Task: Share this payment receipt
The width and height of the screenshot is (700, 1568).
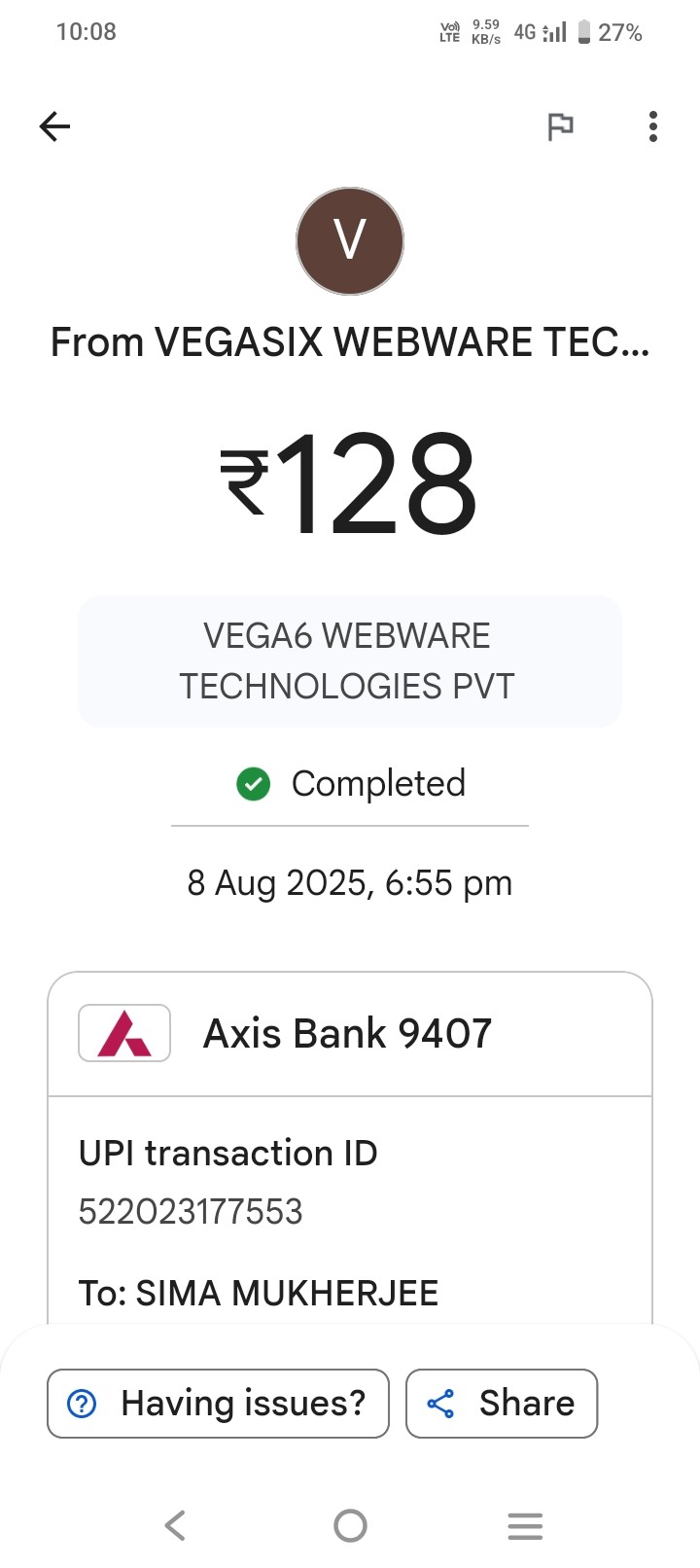Action: (501, 1403)
